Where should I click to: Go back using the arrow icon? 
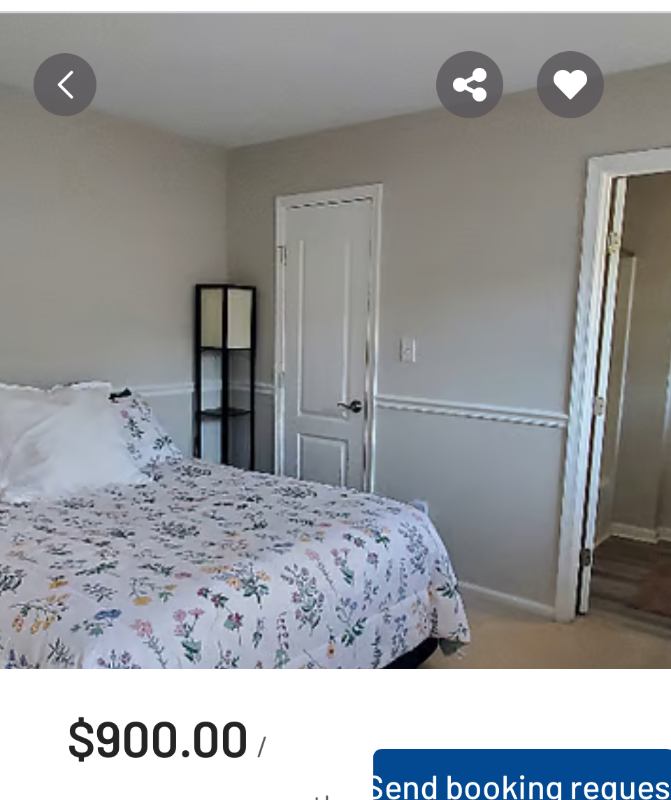[65, 85]
